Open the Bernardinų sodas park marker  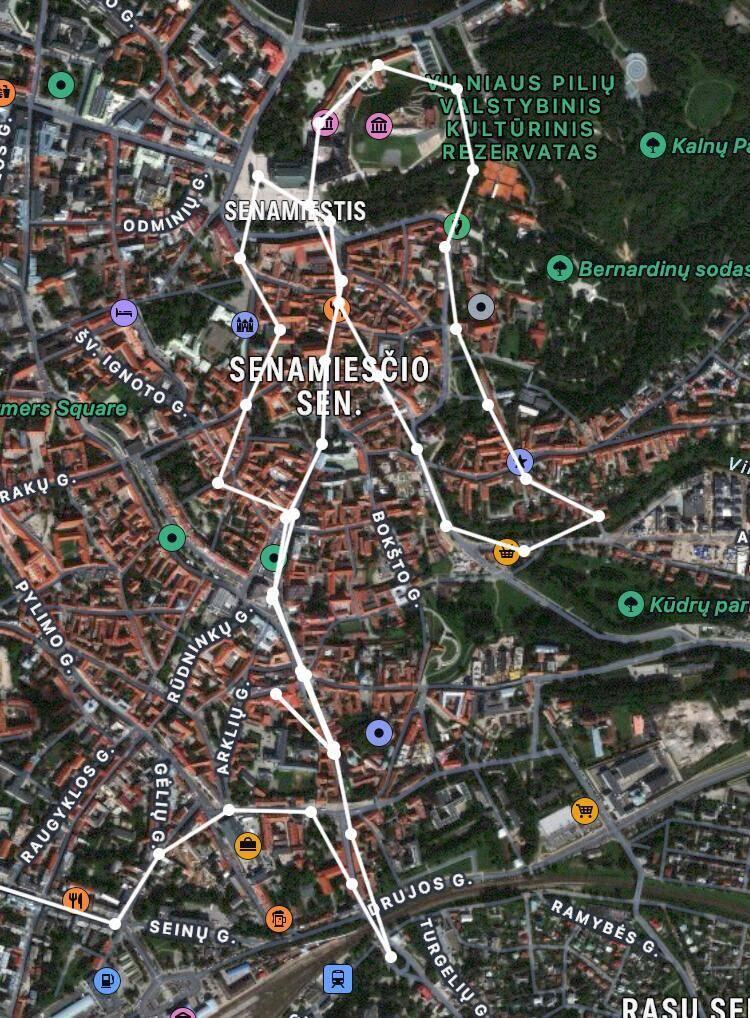[x=560, y=268]
